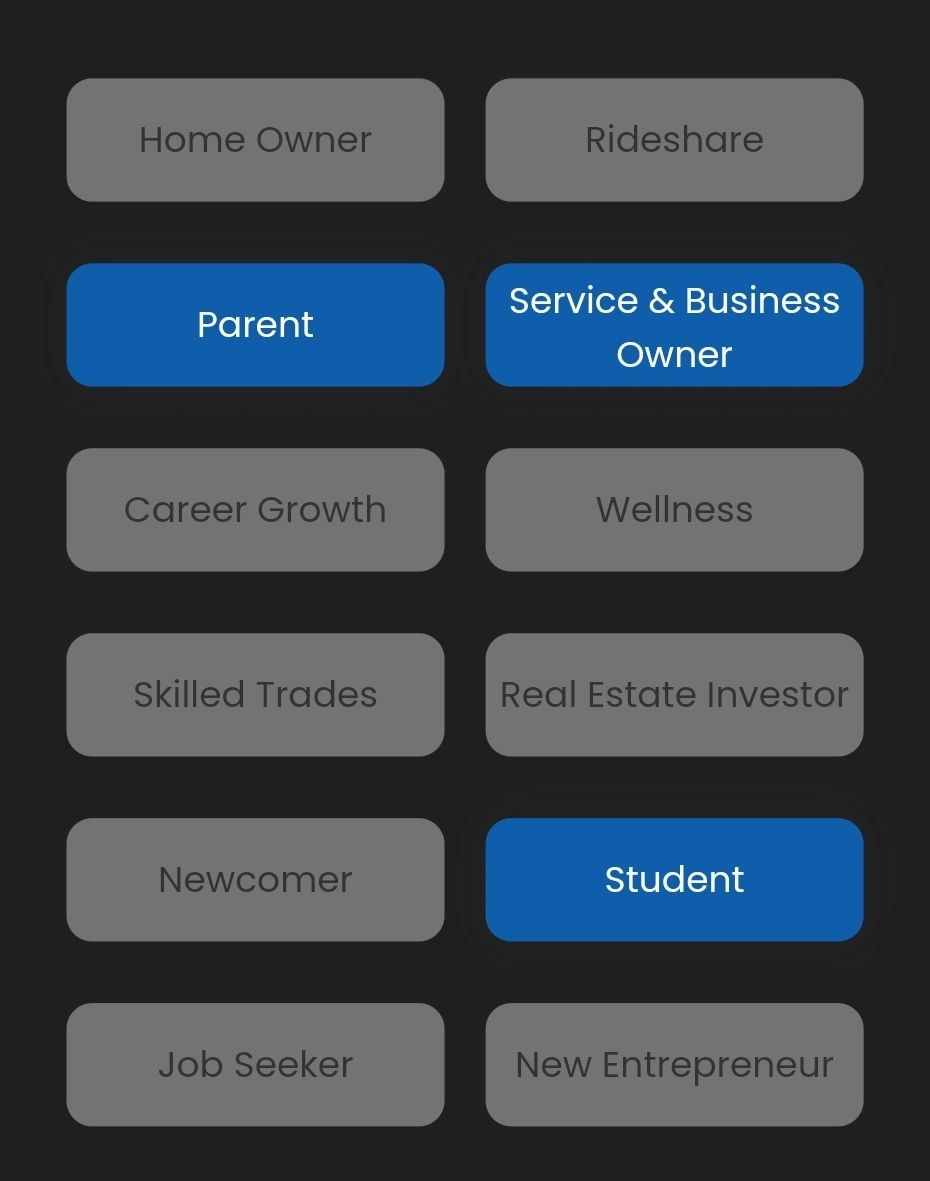Select the Newcomer option

click(255, 880)
